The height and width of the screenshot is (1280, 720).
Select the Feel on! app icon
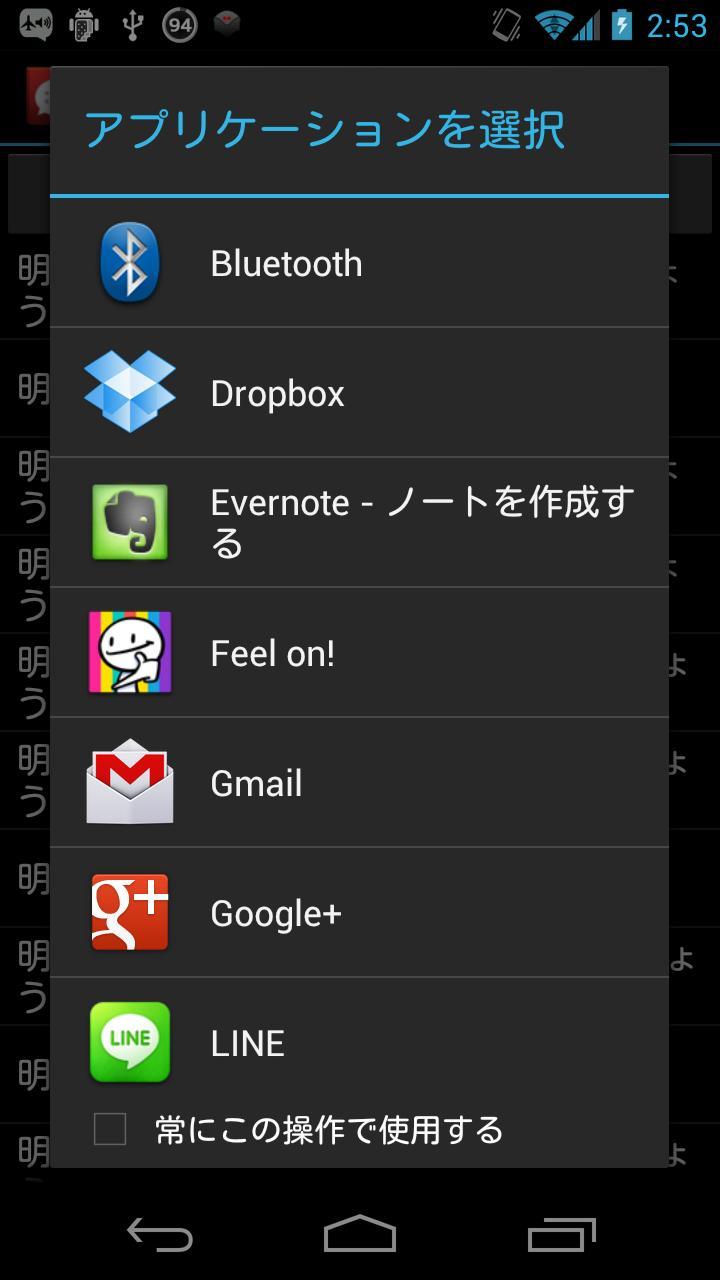[129, 652]
